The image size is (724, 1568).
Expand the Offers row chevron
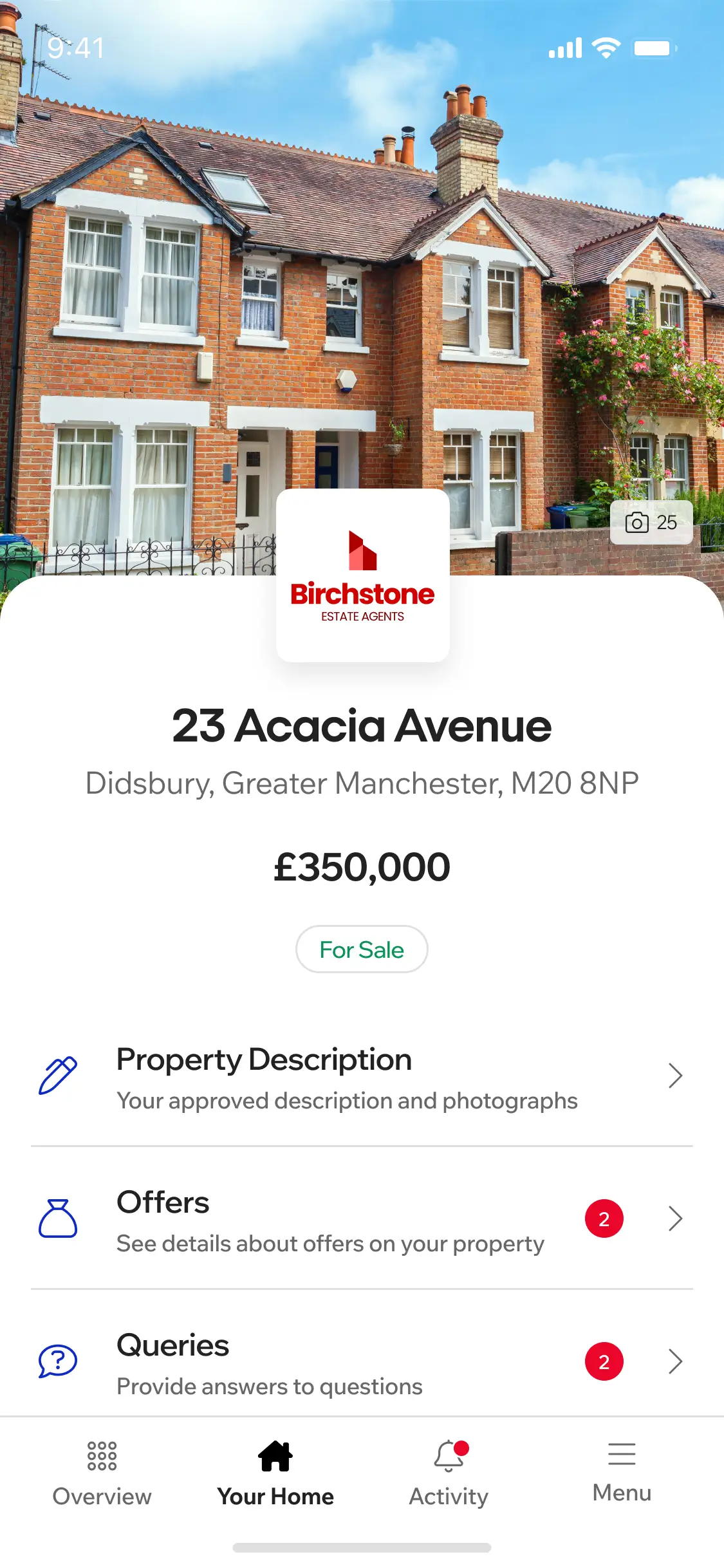(x=675, y=1218)
